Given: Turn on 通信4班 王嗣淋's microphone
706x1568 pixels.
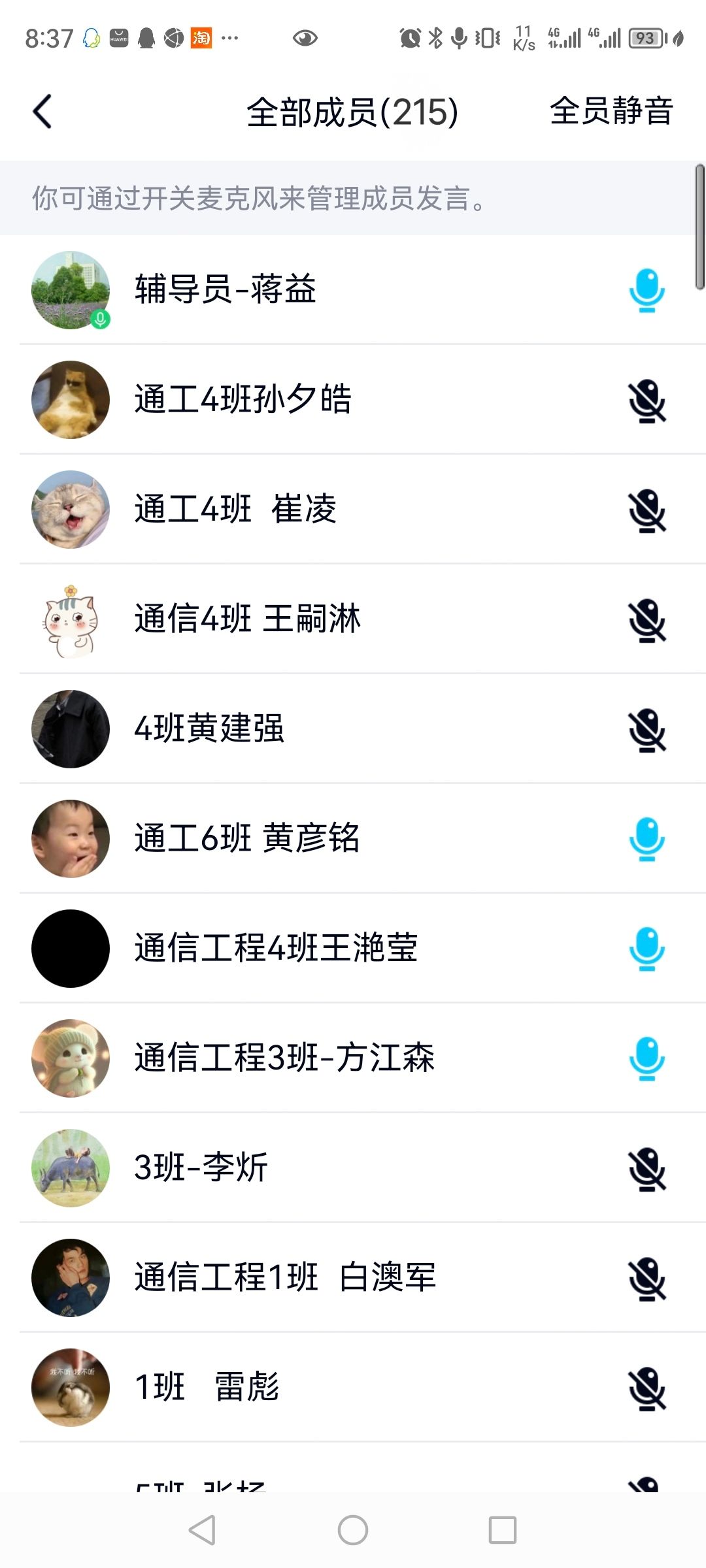Looking at the screenshot, I should tap(647, 620).
